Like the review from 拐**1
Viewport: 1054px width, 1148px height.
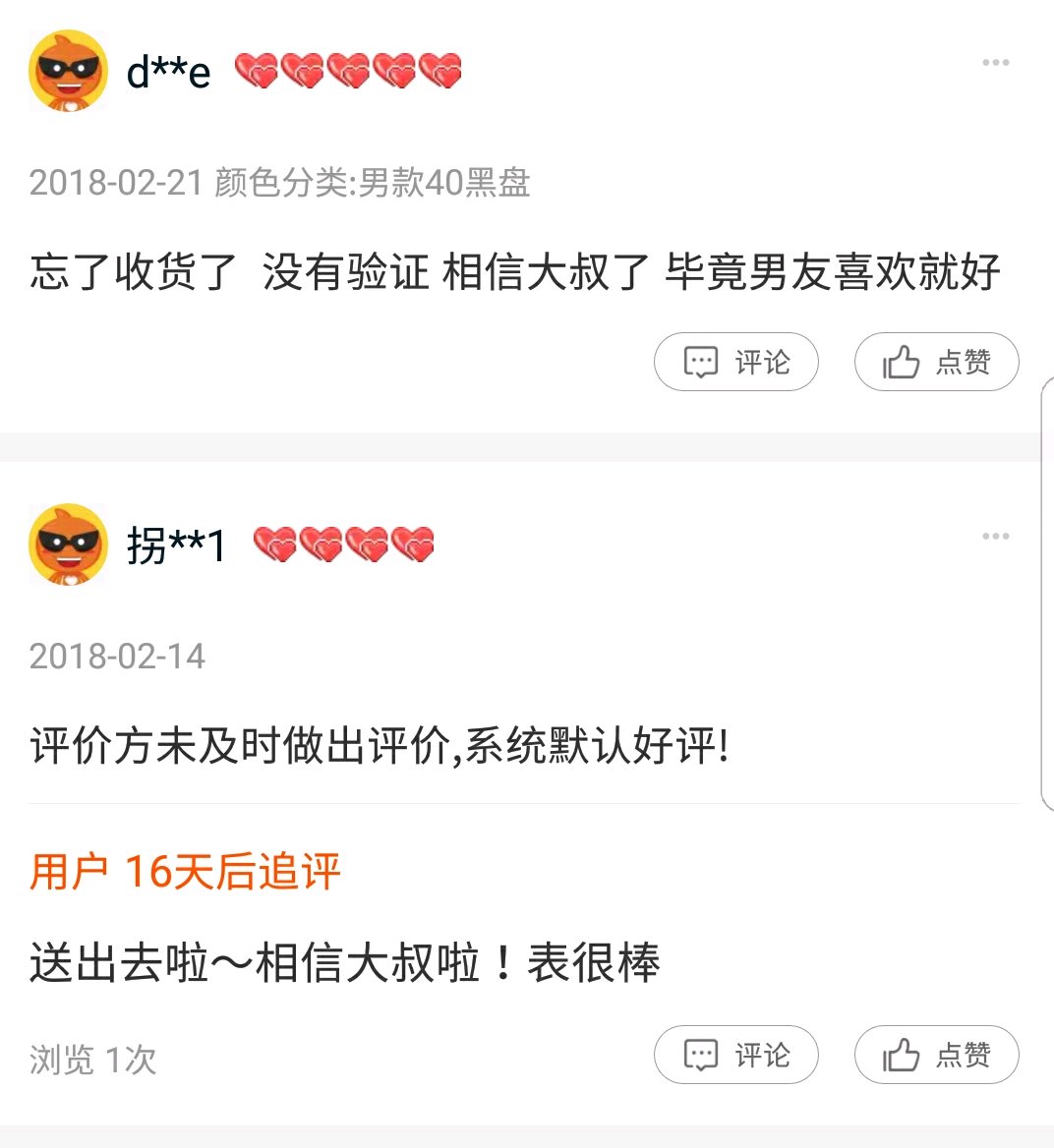(936, 1055)
